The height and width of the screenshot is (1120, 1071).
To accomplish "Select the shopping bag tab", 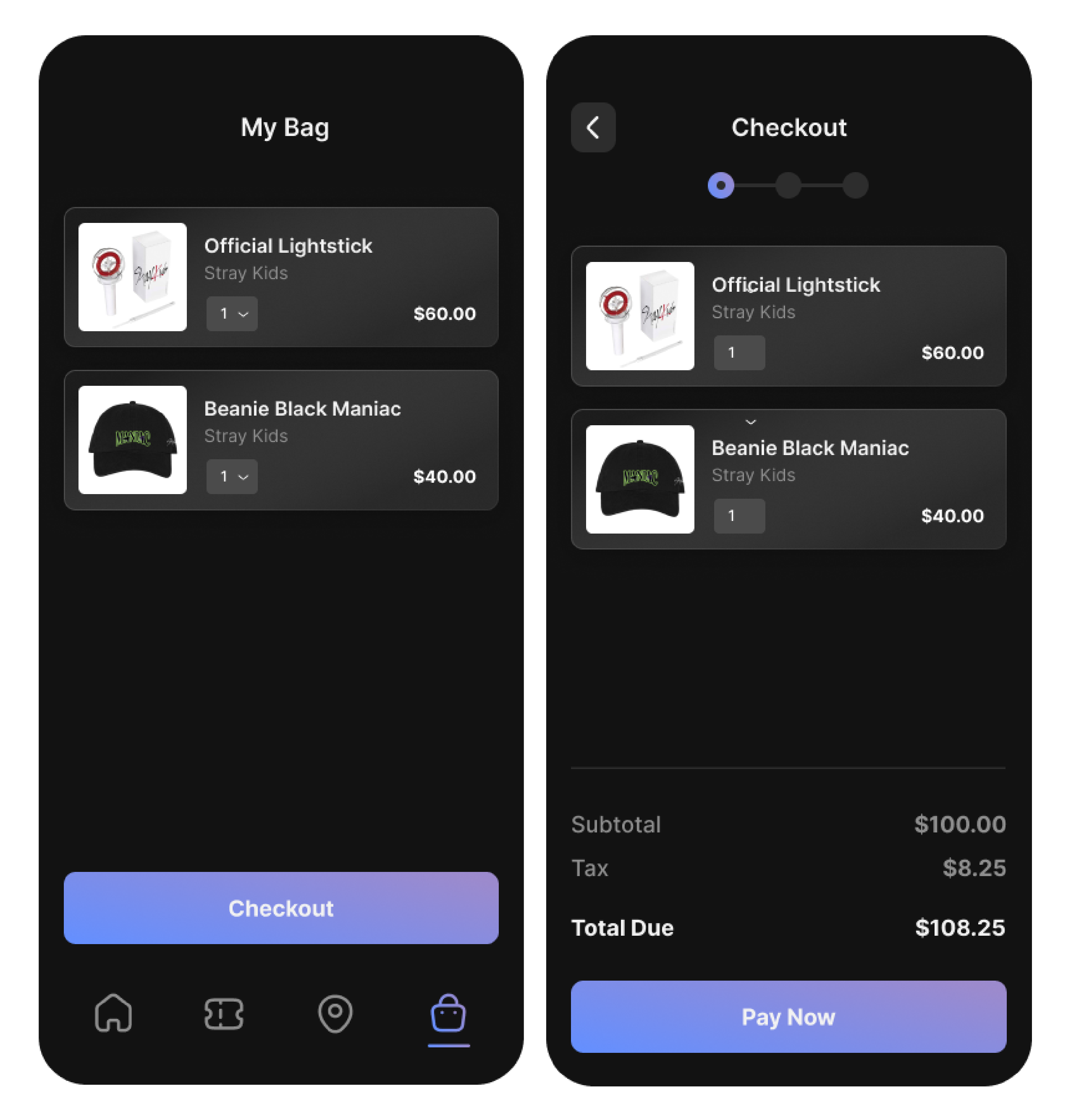I will click(x=448, y=1013).
